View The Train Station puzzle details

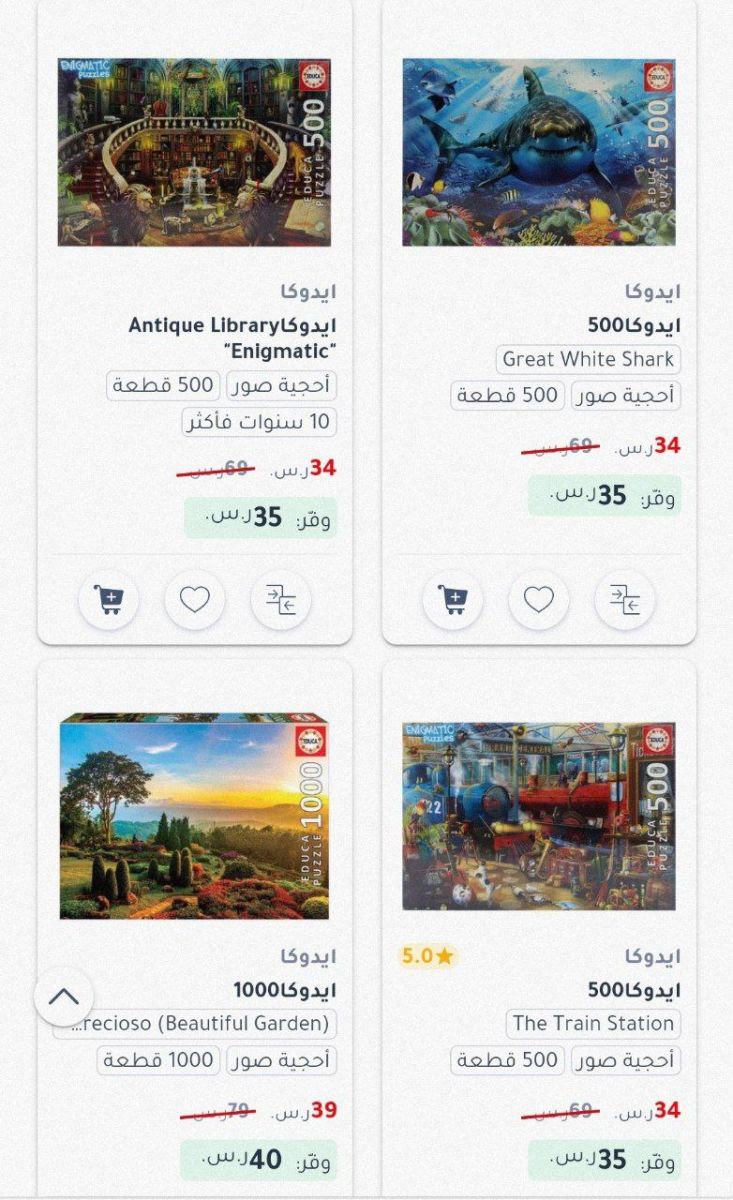[538, 816]
